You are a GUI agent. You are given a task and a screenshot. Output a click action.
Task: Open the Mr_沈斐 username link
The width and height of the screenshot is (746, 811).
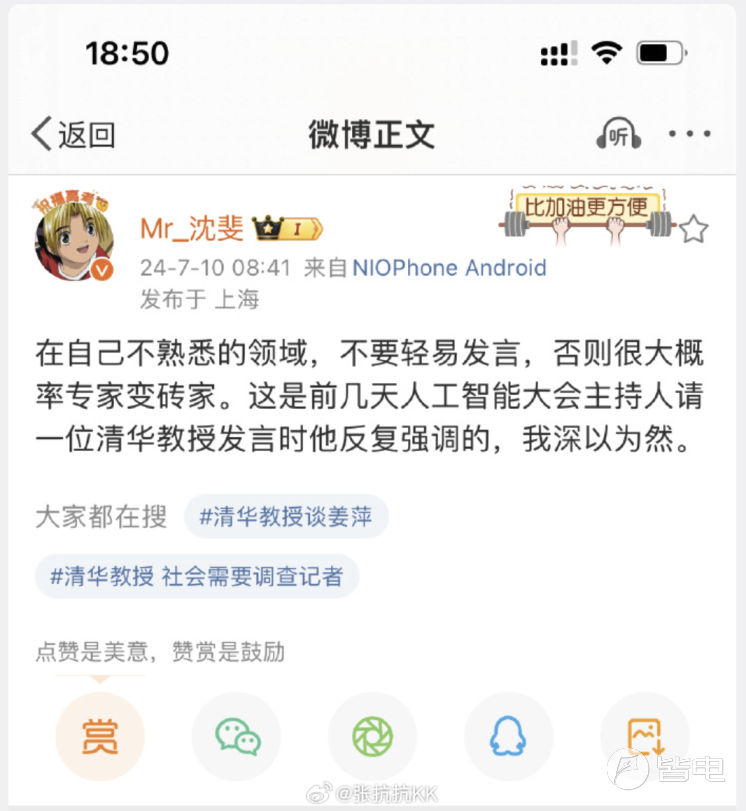coord(191,228)
